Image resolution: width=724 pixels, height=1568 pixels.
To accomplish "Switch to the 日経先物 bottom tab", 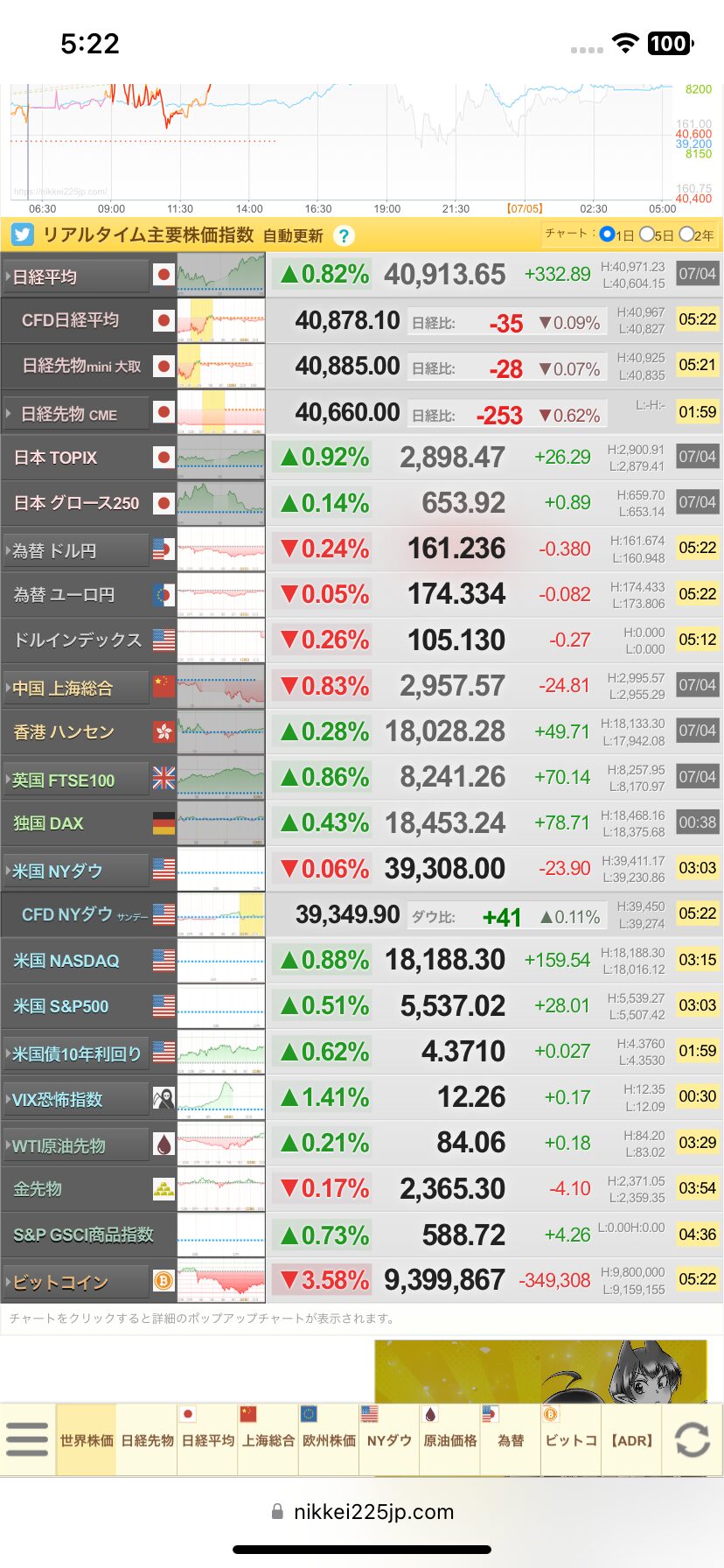I will pyautogui.click(x=147, y=1439).
